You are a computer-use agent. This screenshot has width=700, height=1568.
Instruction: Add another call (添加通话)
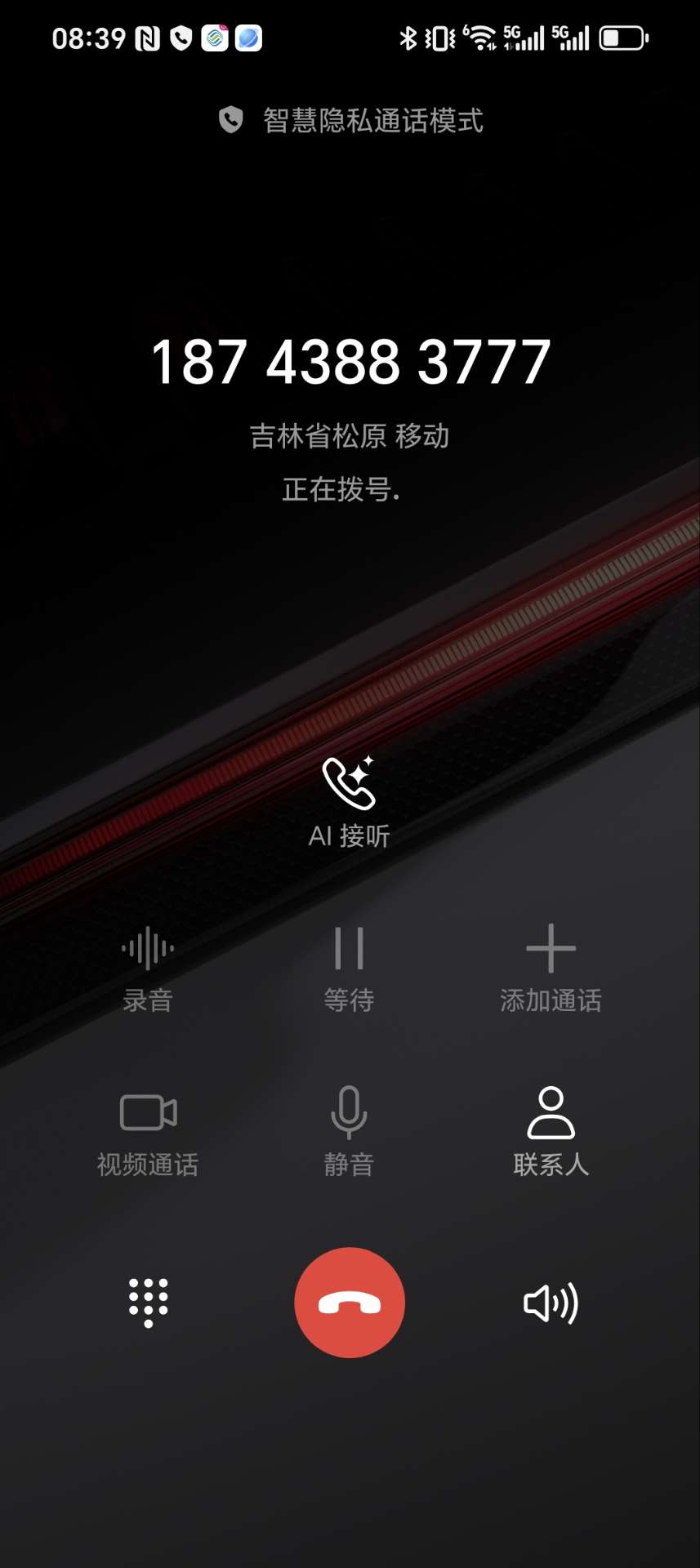(551, 967)
